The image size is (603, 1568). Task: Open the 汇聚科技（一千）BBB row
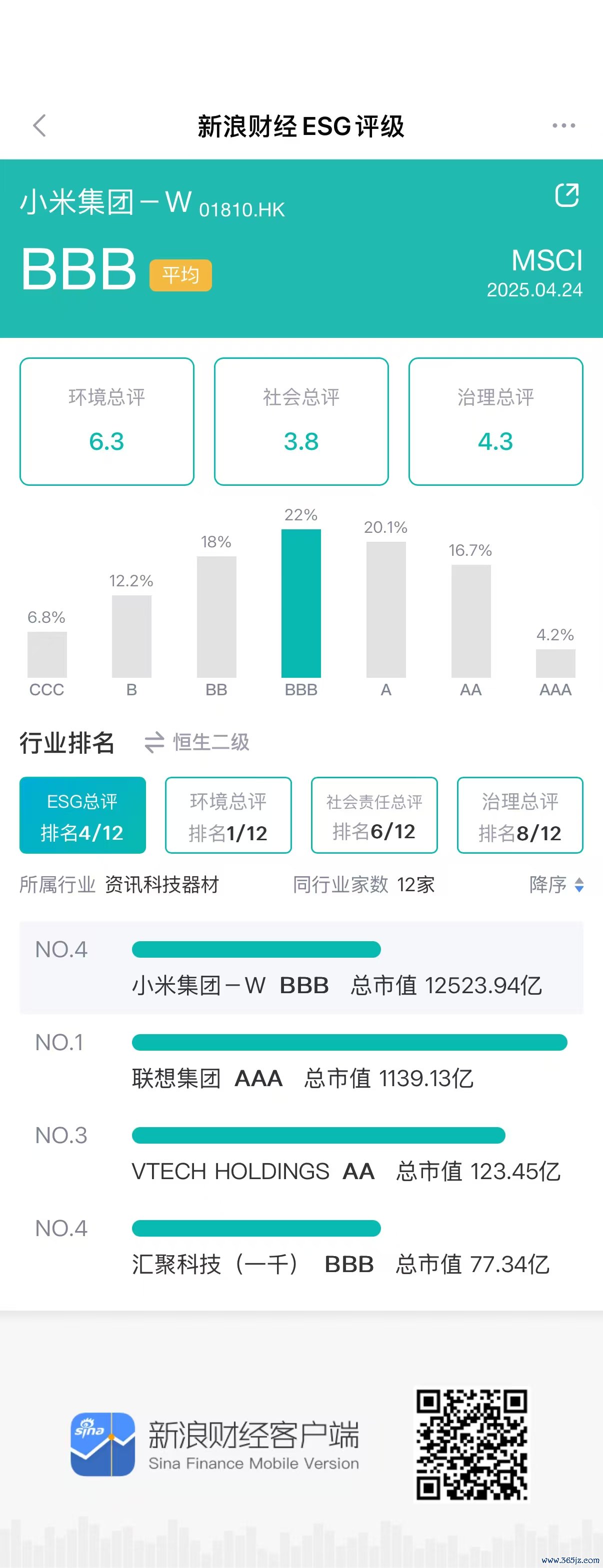coord(301,1247)
